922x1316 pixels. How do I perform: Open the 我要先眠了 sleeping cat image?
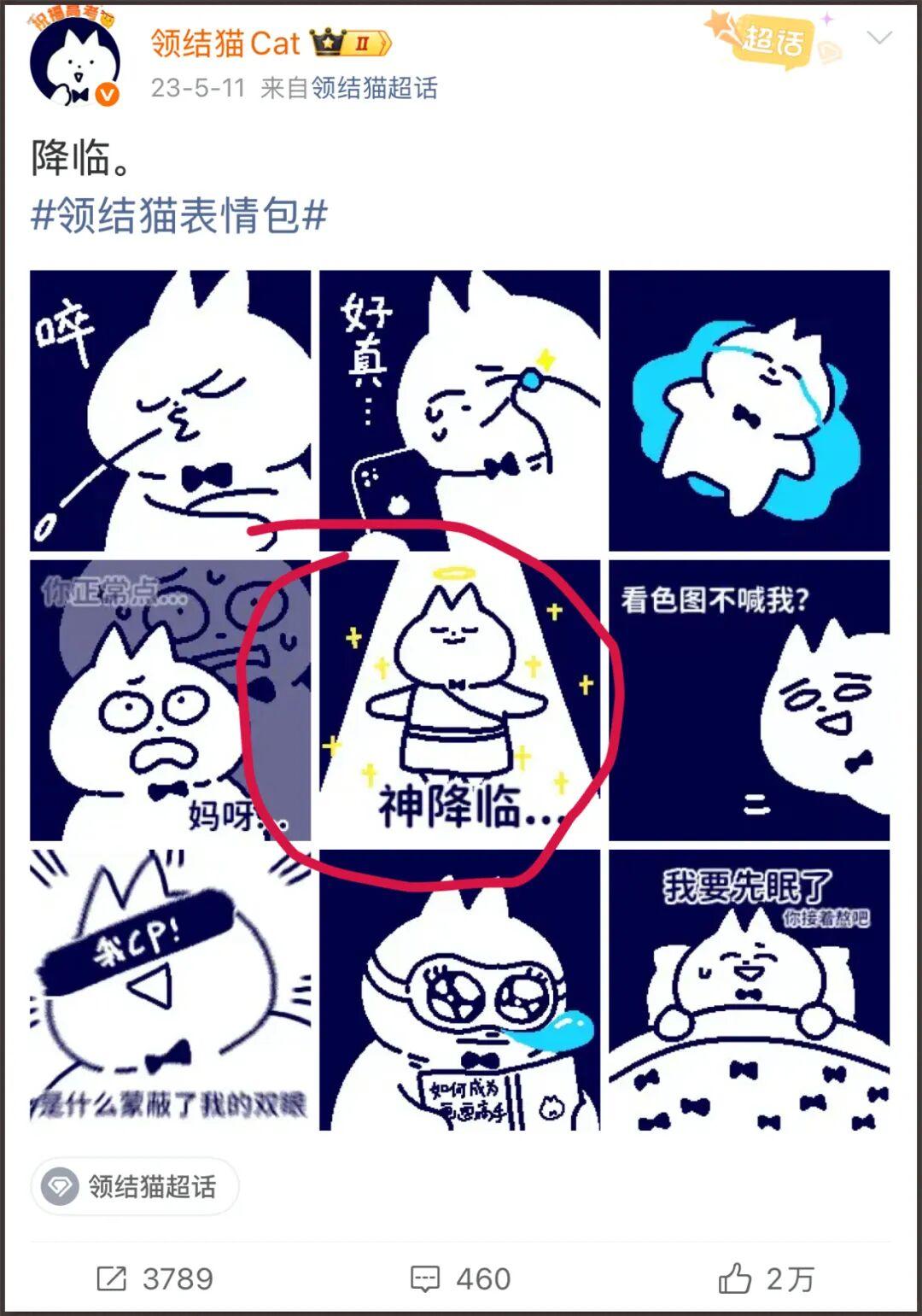pyautogui.click(x=749, y=990)
